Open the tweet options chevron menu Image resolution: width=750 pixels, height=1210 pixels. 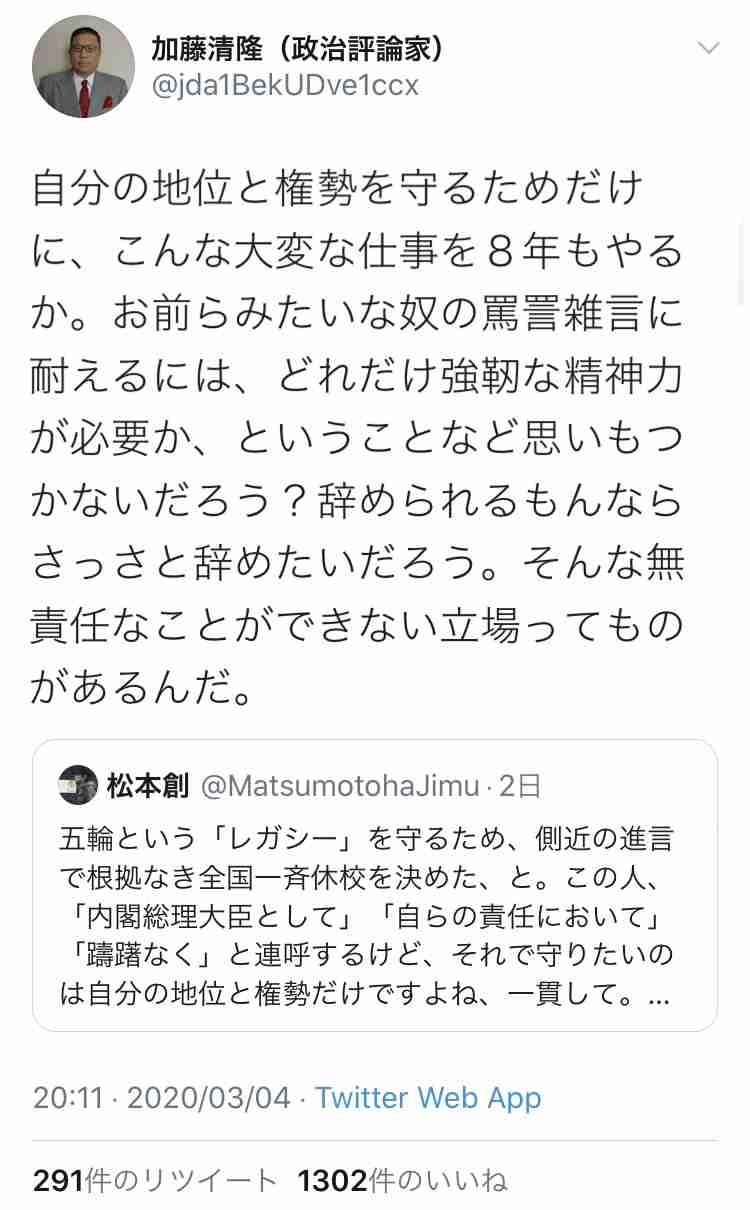[x=709, y=47]
